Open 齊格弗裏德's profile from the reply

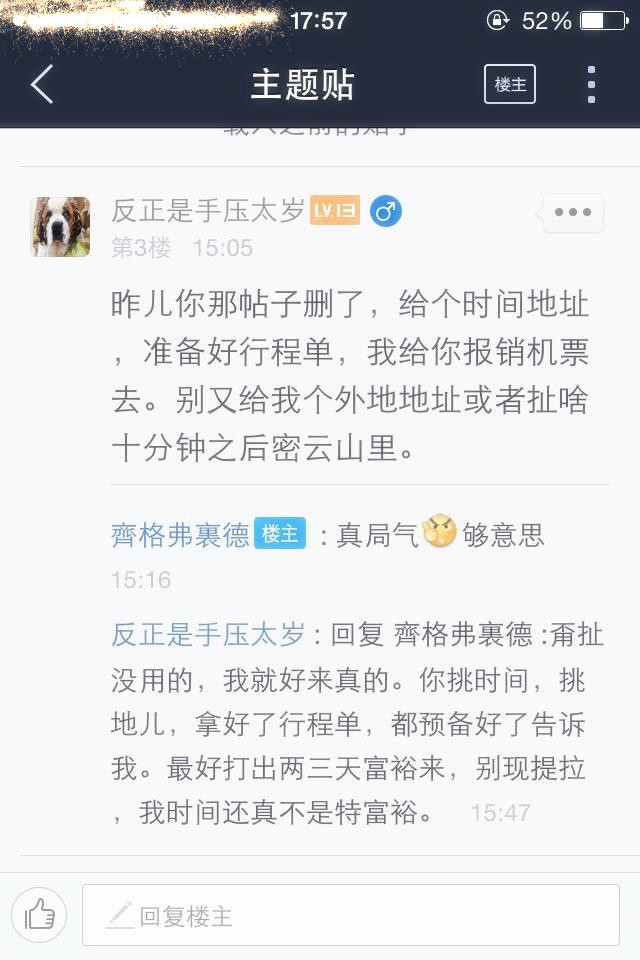tap(181, 534)
